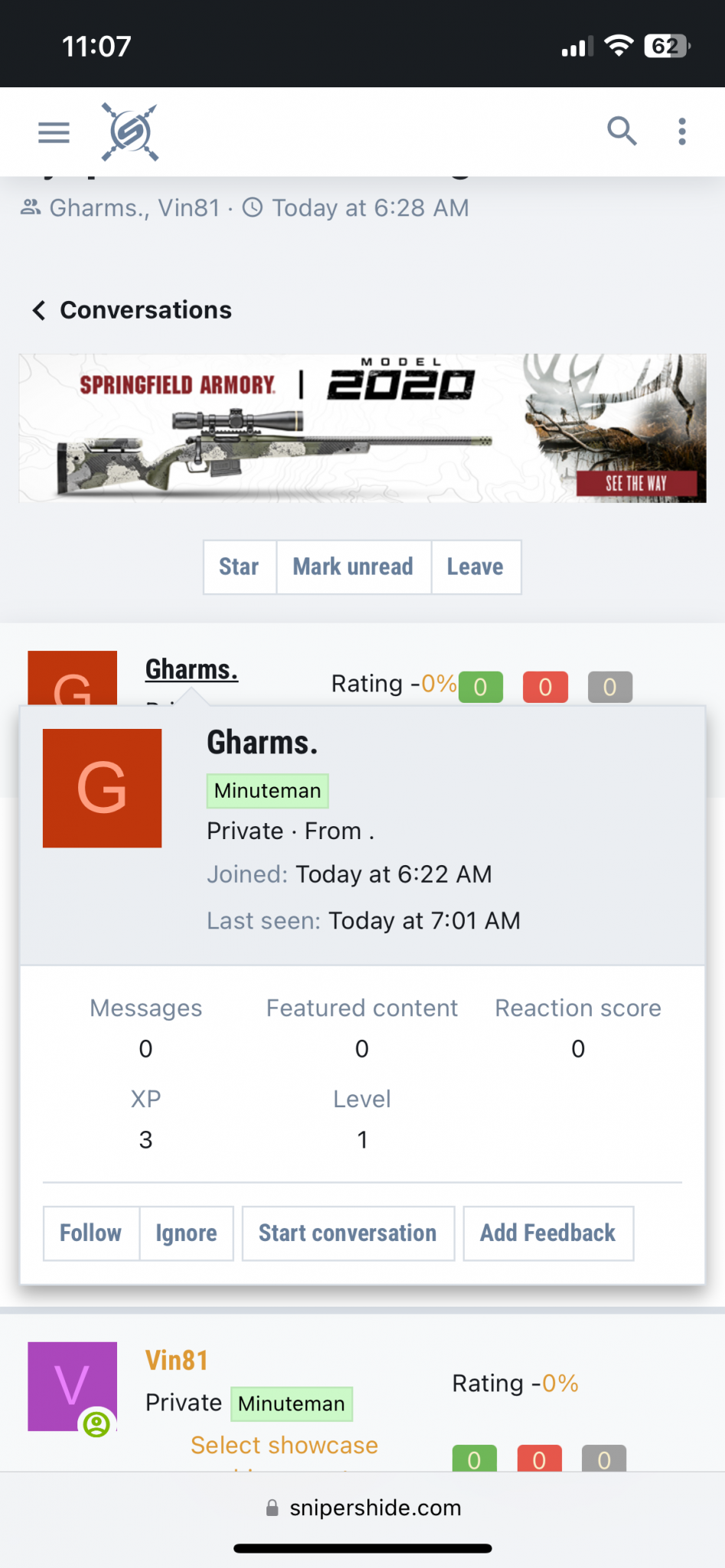Image resolution: width=725 pixels, height=1568 pixels.
Task: Leave this conversation
Action: click(475, 567)
